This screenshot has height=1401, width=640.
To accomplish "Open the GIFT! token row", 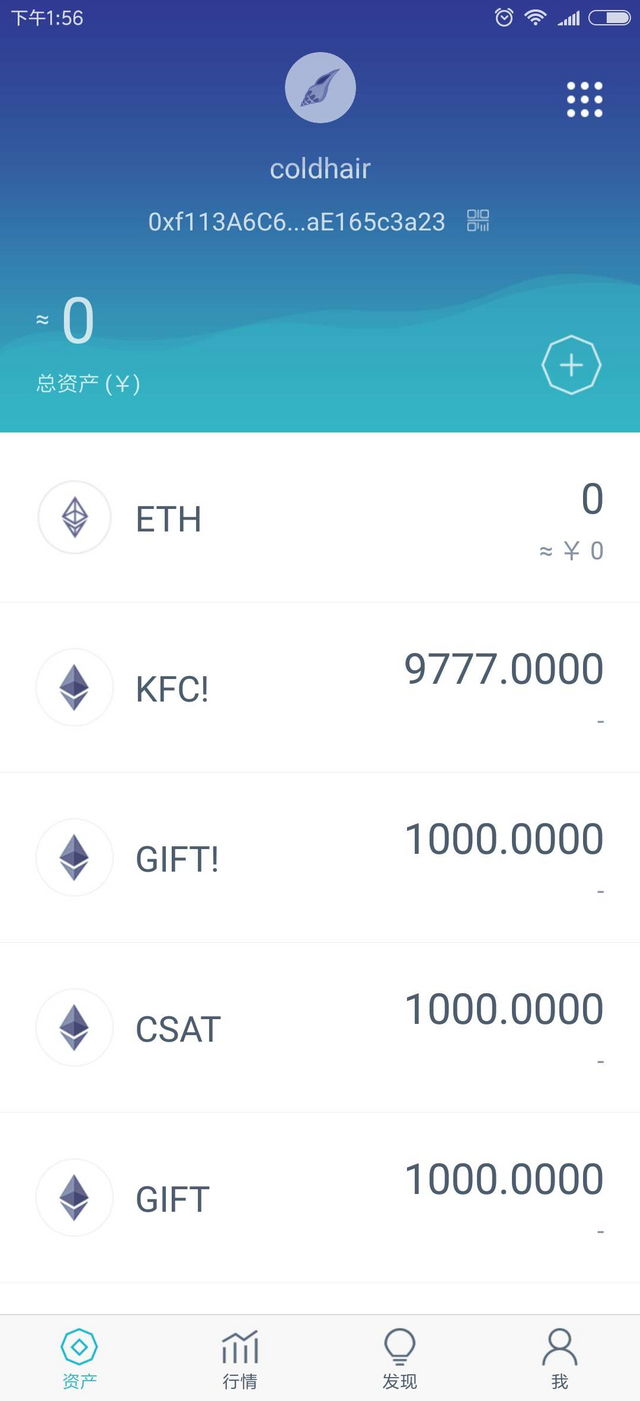I will 320,858.
